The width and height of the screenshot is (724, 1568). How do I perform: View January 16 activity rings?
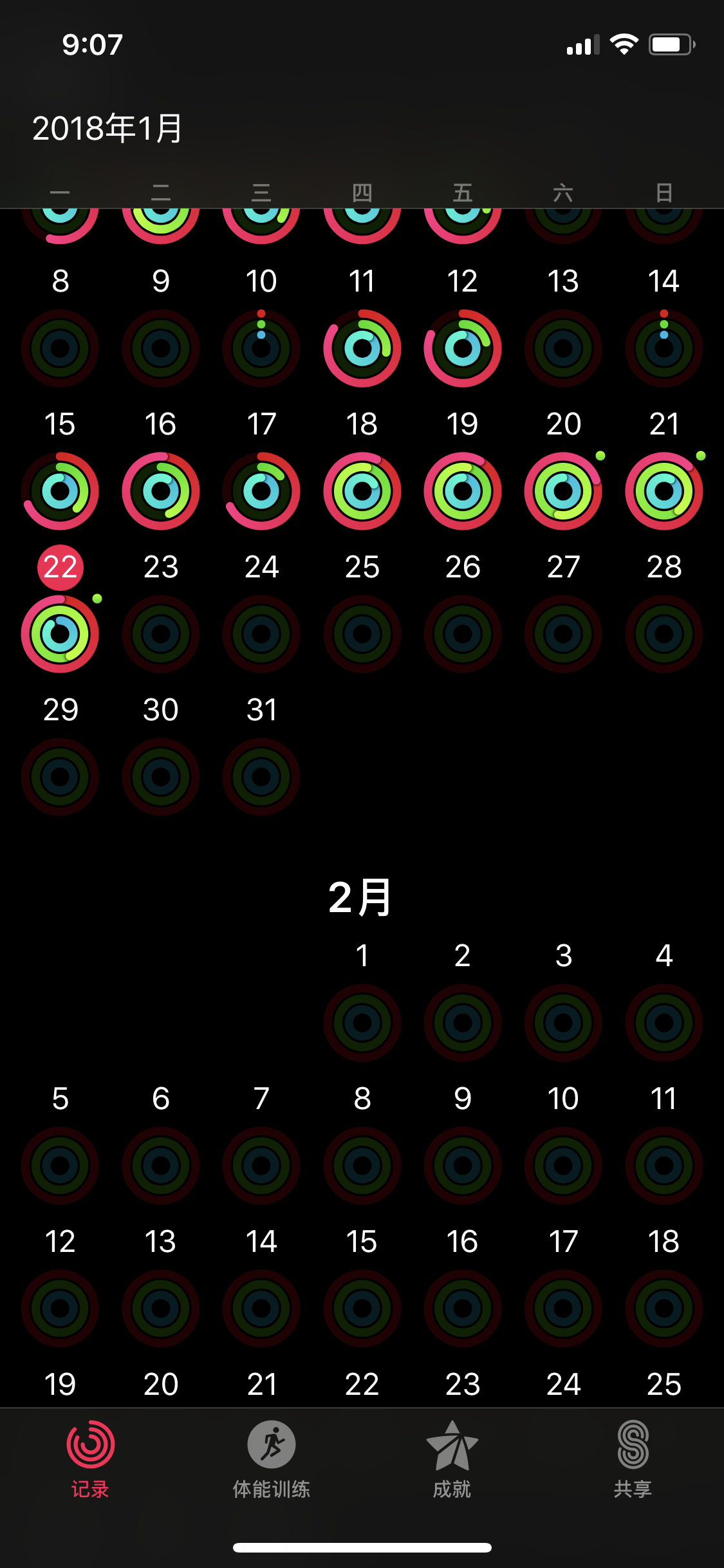pyautogui.click(x=161, y=491)
